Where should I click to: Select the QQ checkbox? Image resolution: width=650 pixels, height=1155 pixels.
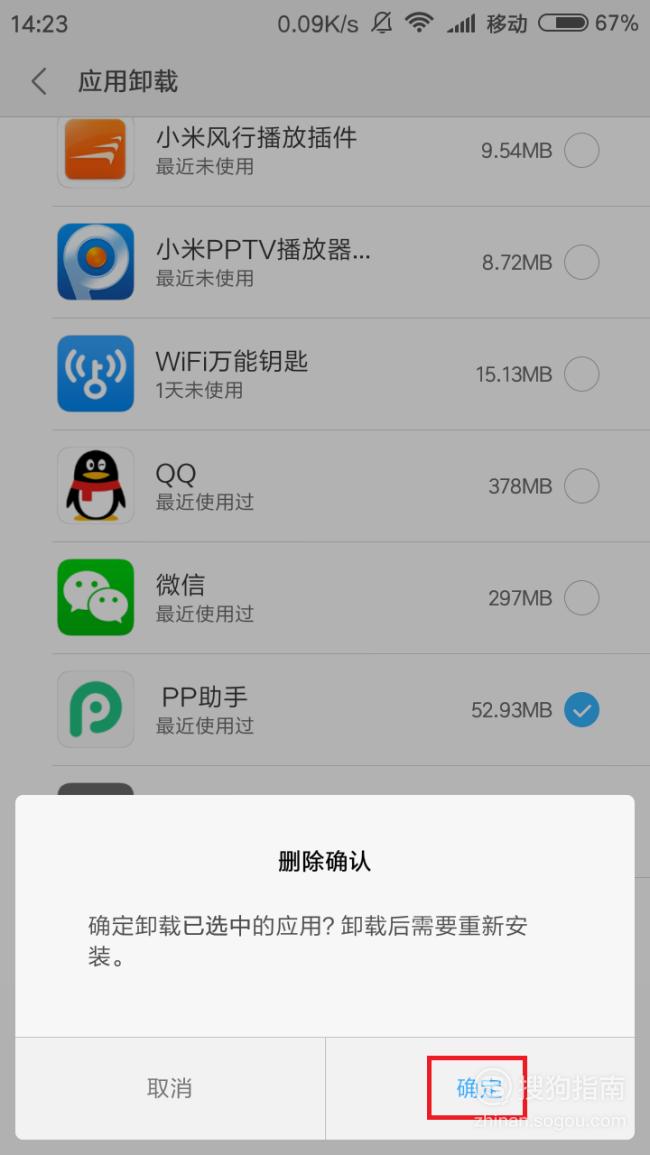click(x=581, y=485)
